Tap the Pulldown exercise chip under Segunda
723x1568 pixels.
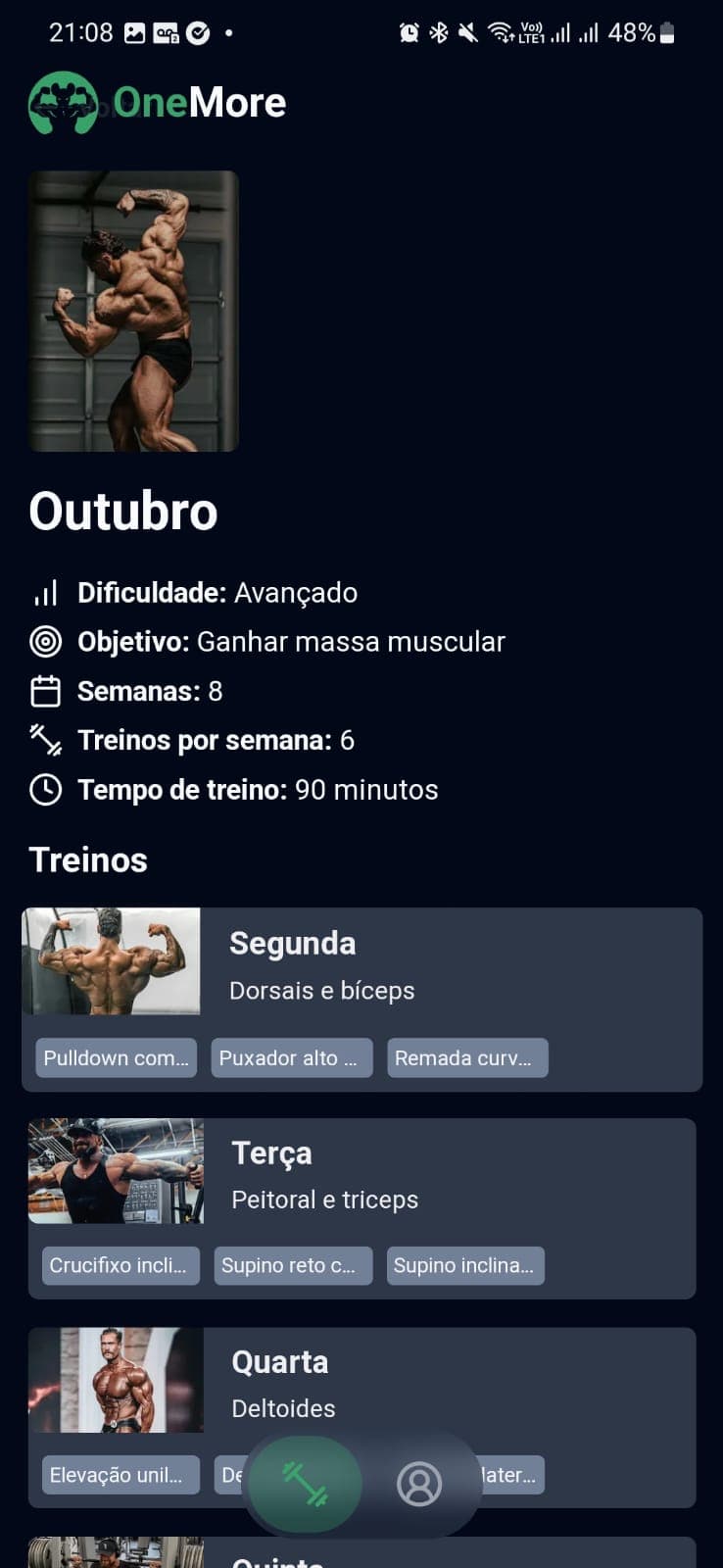pyautogui.click(x=117, y=1058)
